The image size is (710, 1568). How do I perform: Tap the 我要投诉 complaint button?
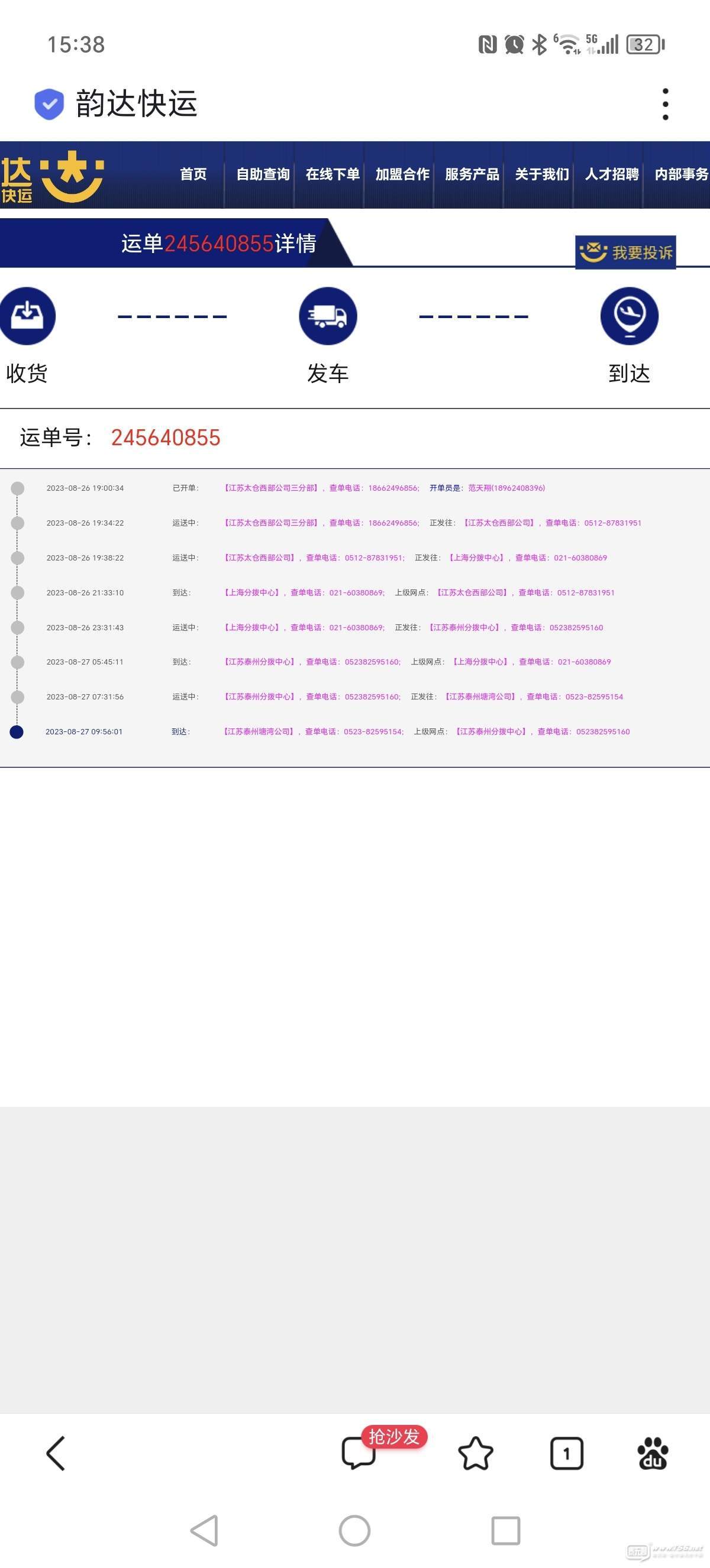pyautogui.click(x=625, y=252)
